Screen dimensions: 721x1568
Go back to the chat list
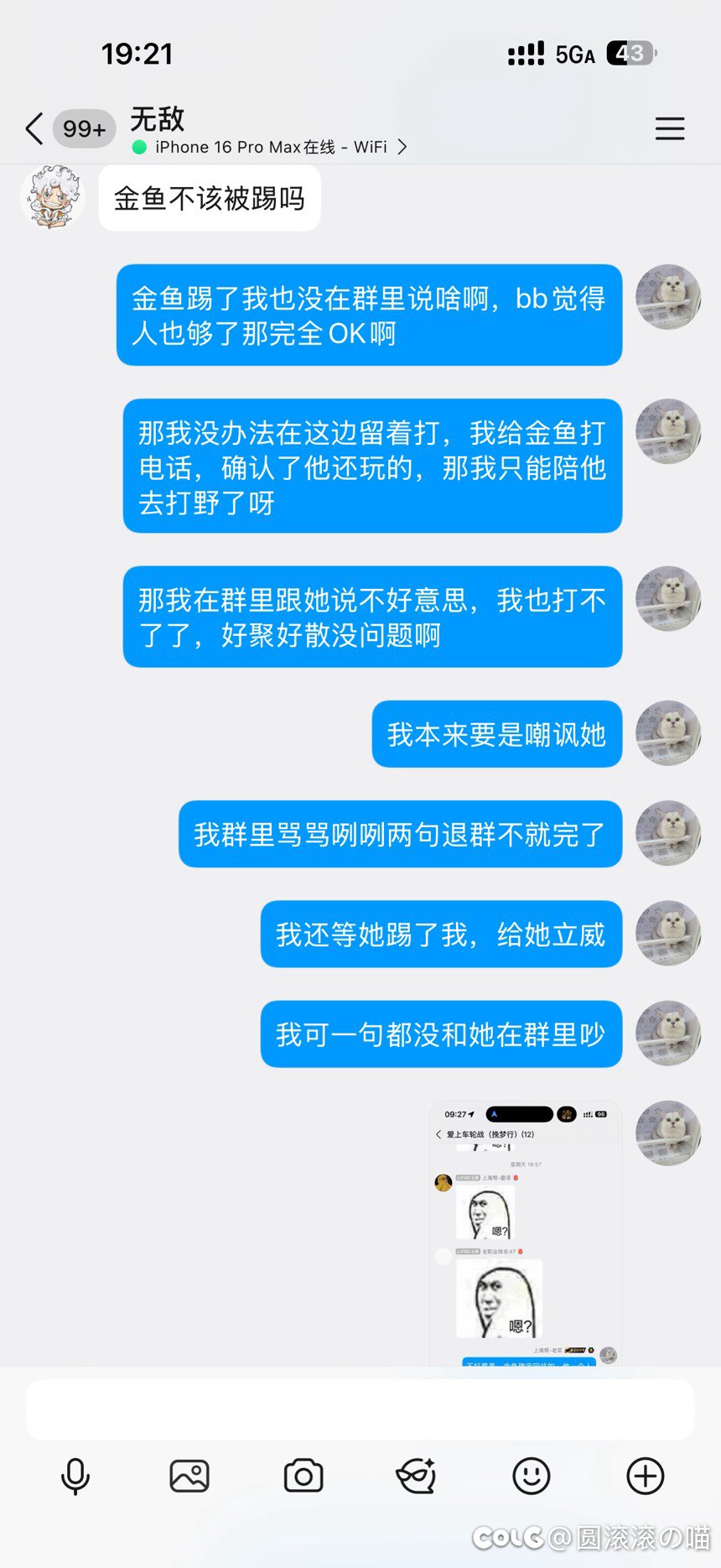coord(34,129)
